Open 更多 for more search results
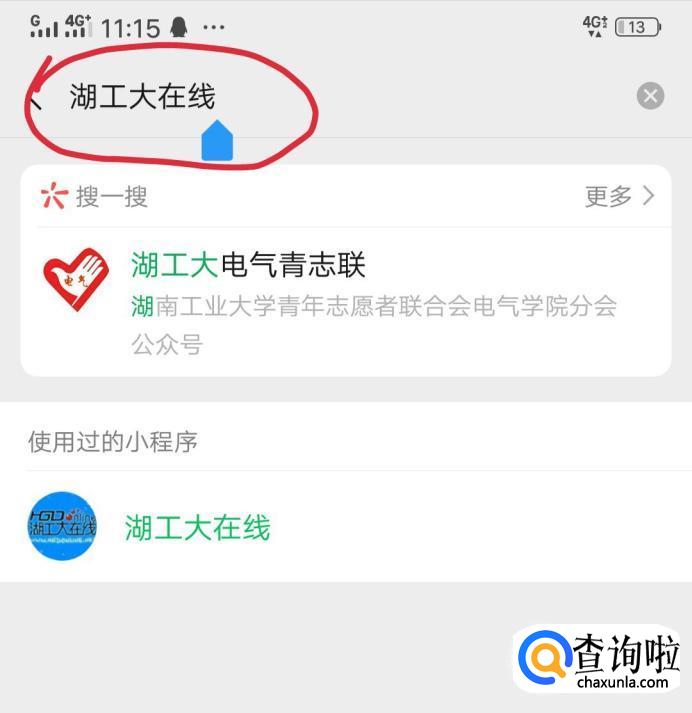The height and width of the screenshot is (713, 692). [x=619, y=196]
